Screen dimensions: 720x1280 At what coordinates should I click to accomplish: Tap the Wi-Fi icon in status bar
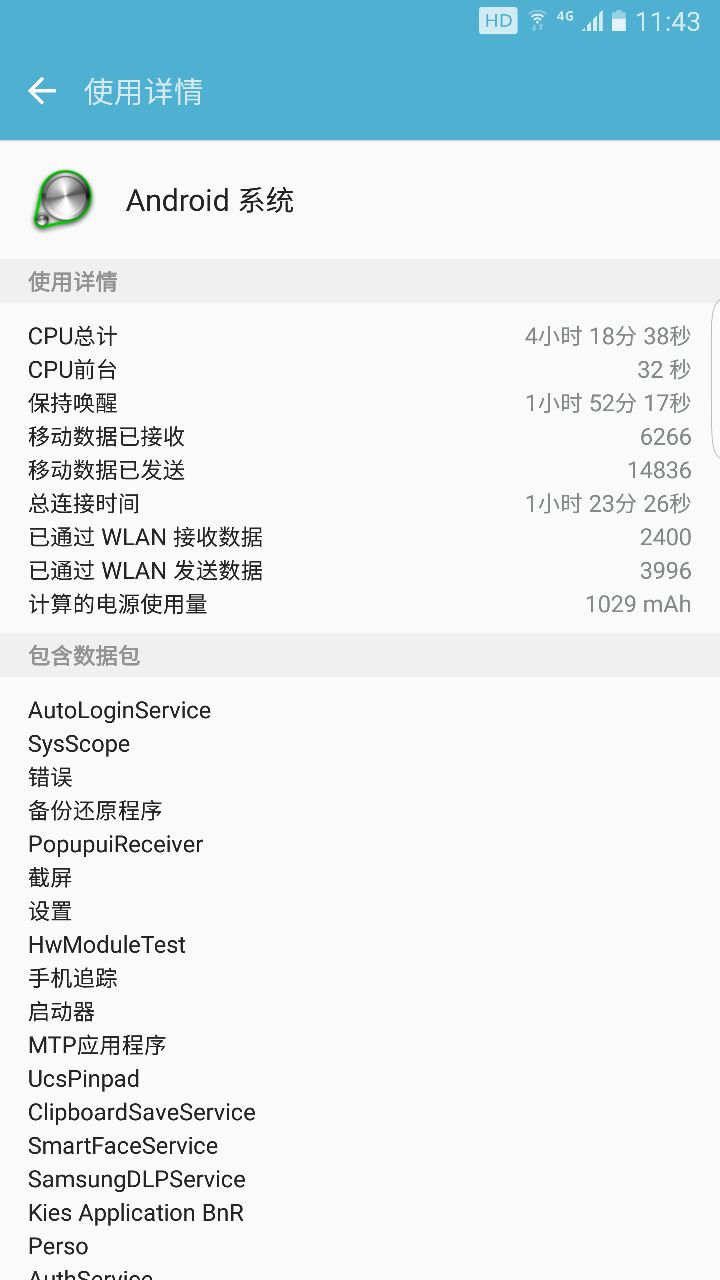[x=536, y=20]
